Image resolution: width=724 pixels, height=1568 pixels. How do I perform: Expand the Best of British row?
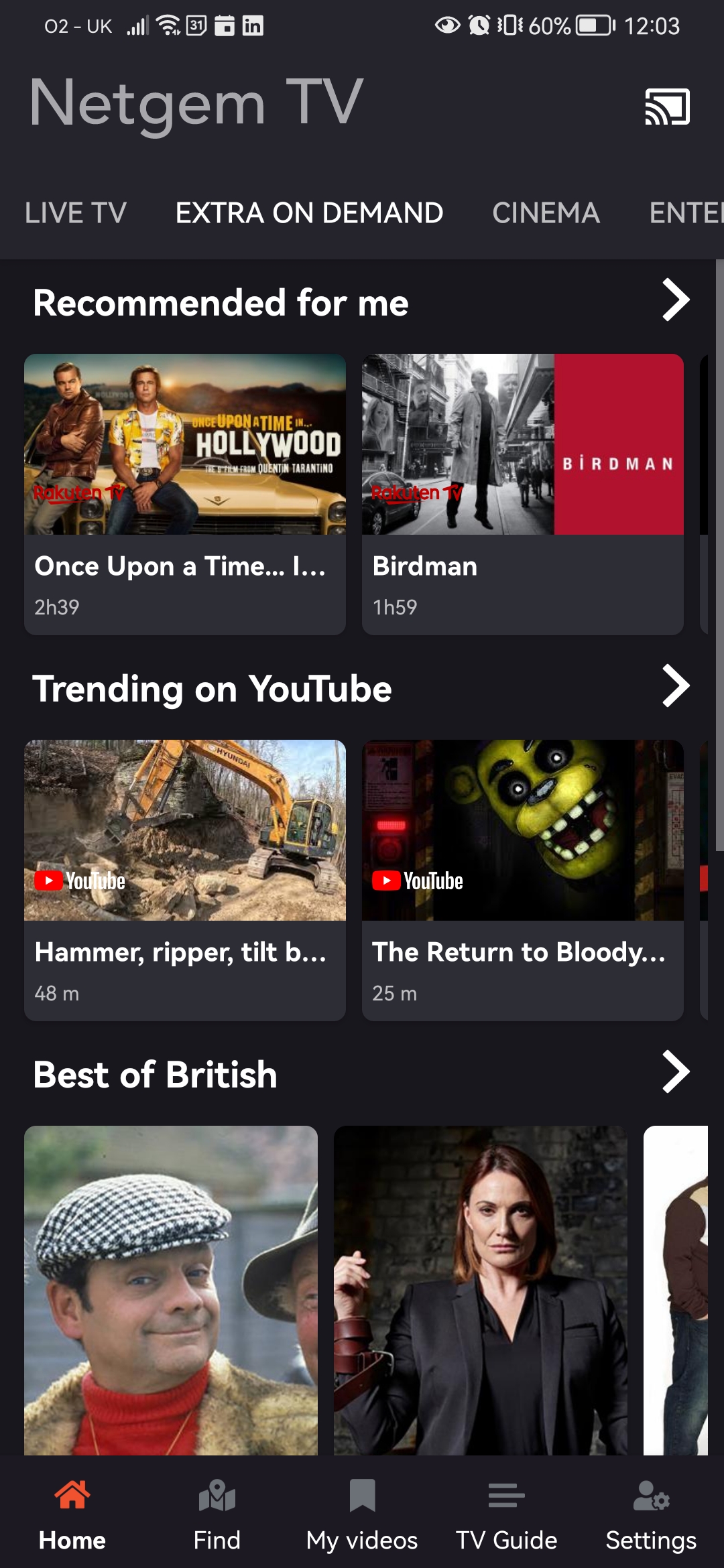[675, 1071]
